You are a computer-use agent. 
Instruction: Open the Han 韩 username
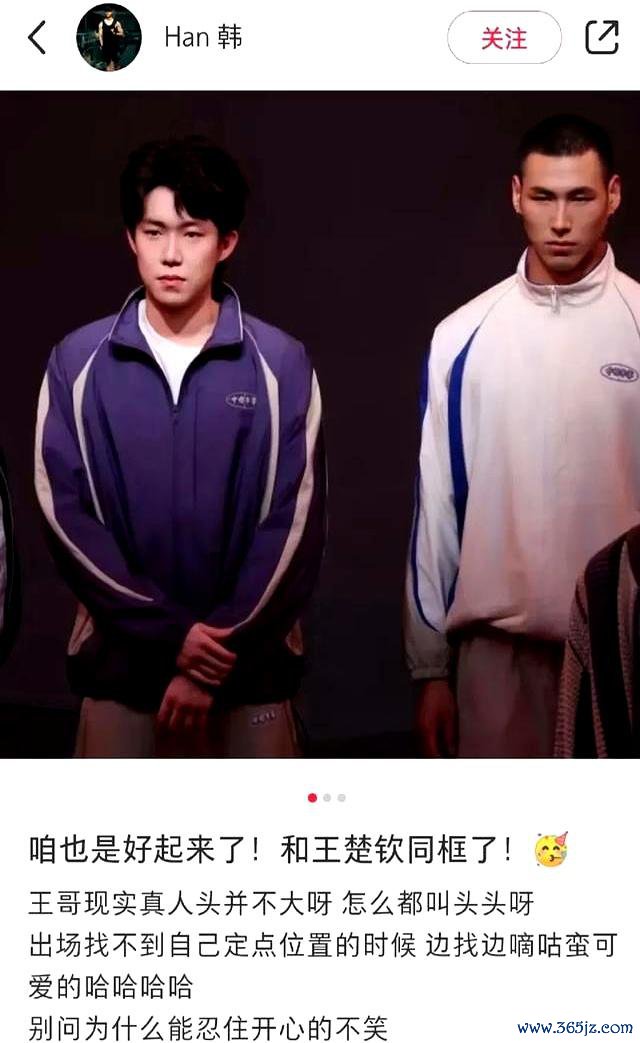203,38
